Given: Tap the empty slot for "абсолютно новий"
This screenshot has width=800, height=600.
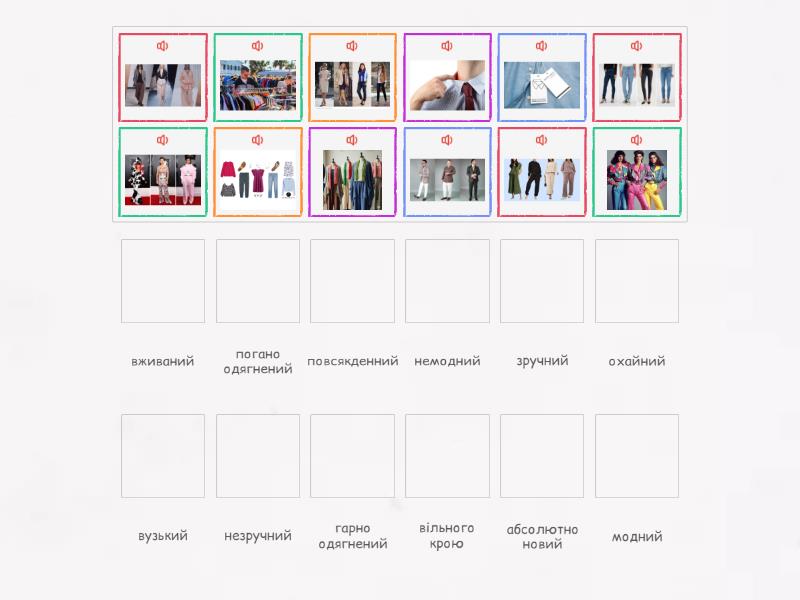Looking at the screenshot, I should pos(541,456).
